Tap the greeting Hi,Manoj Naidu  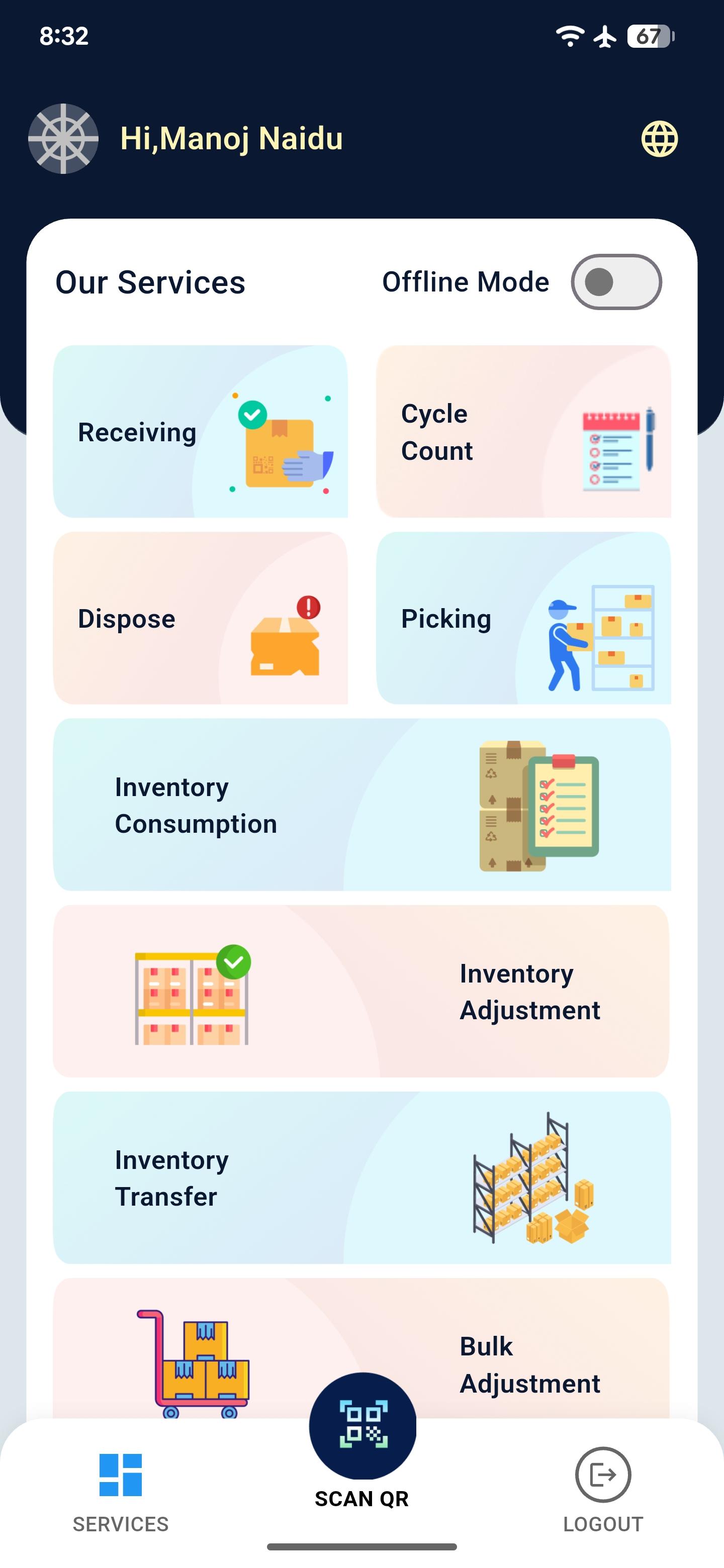(x=231, y=138)
